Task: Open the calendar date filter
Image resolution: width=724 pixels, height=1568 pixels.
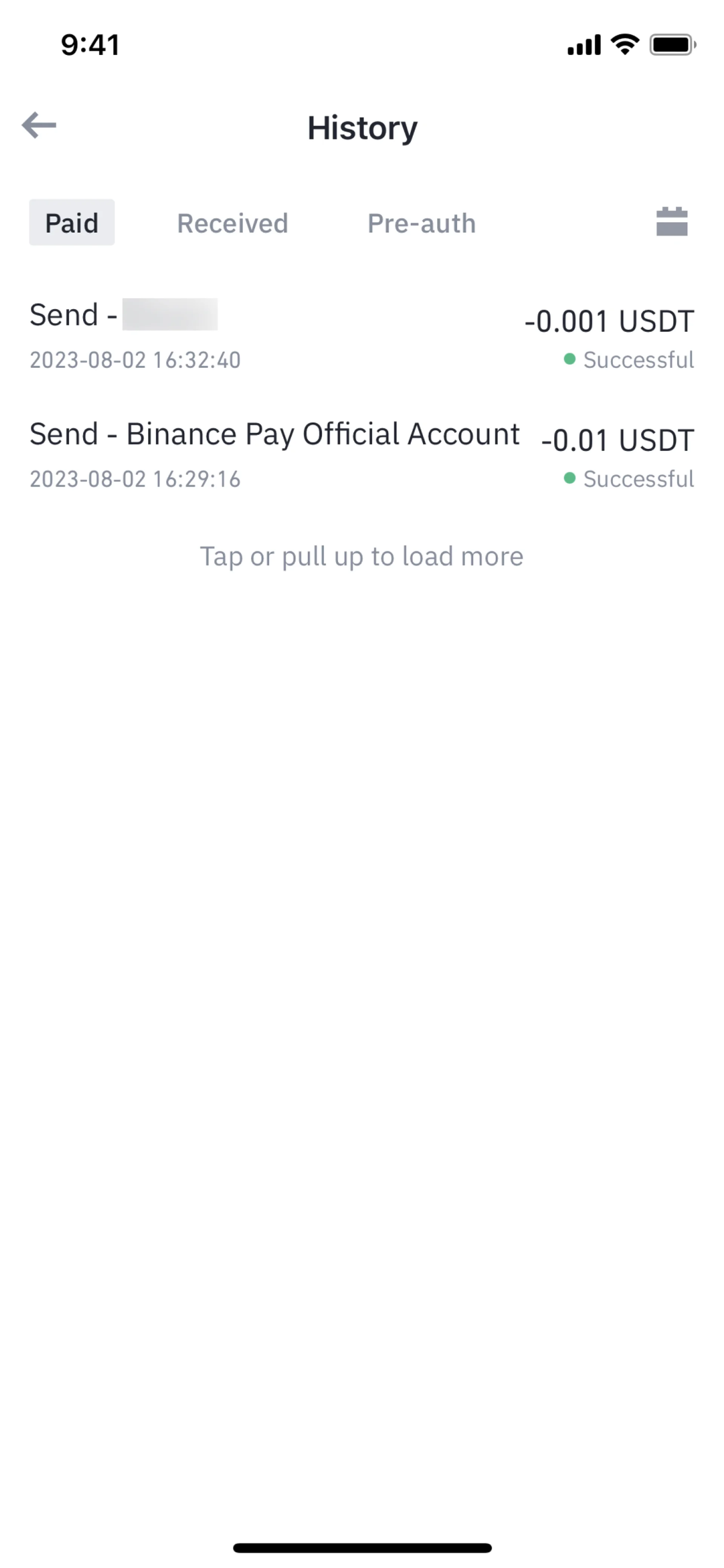Action: coord(672,222)
